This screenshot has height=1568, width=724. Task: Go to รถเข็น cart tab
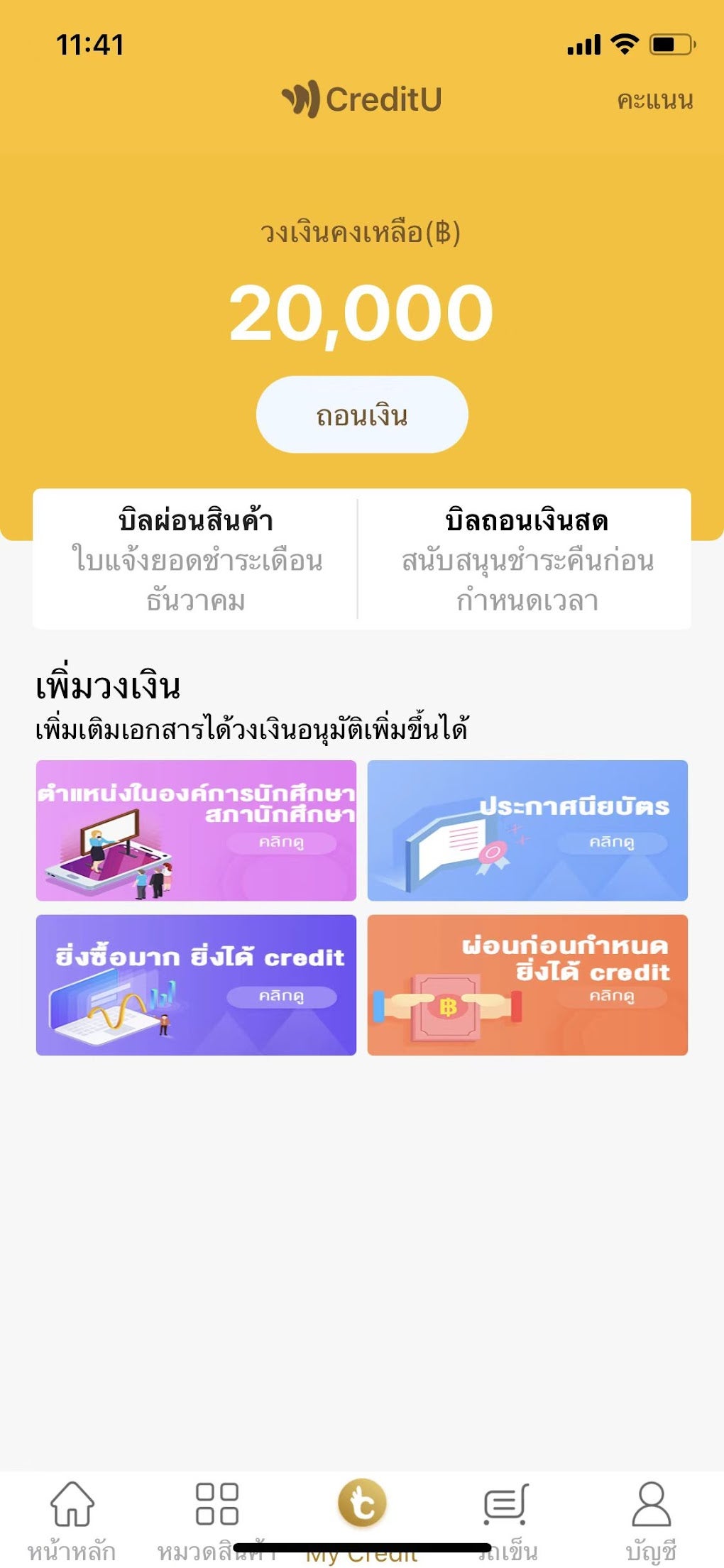(x=507, y=1515)
